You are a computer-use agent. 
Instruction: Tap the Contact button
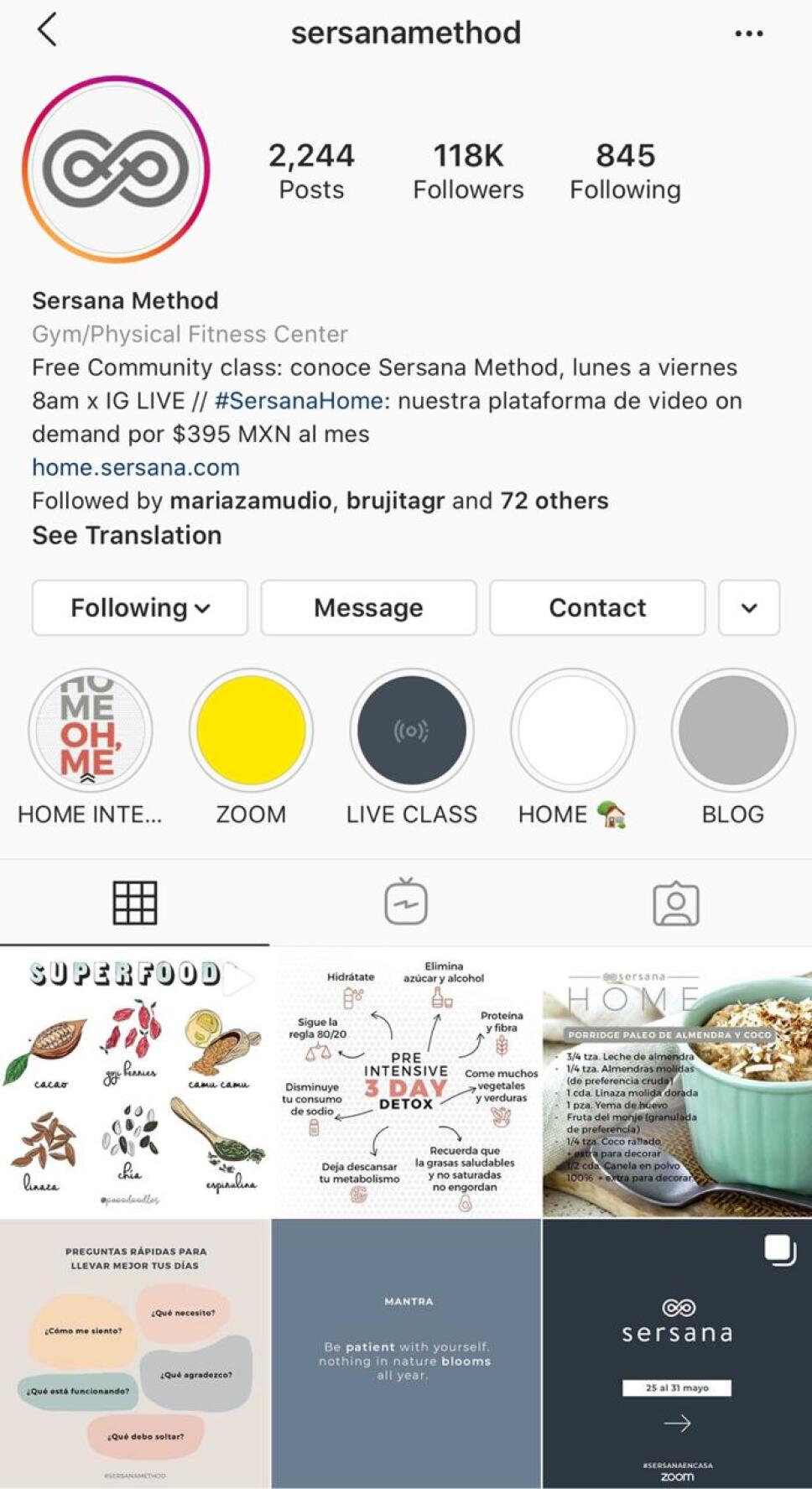click(597, 607)
